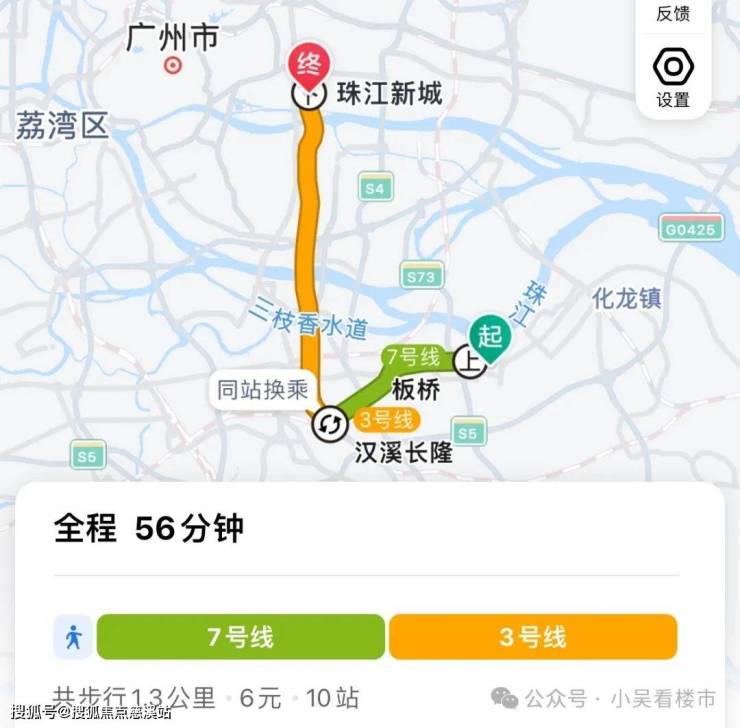Tap the 同站换乘 transfer marker at 汉溪长隆

328,424
